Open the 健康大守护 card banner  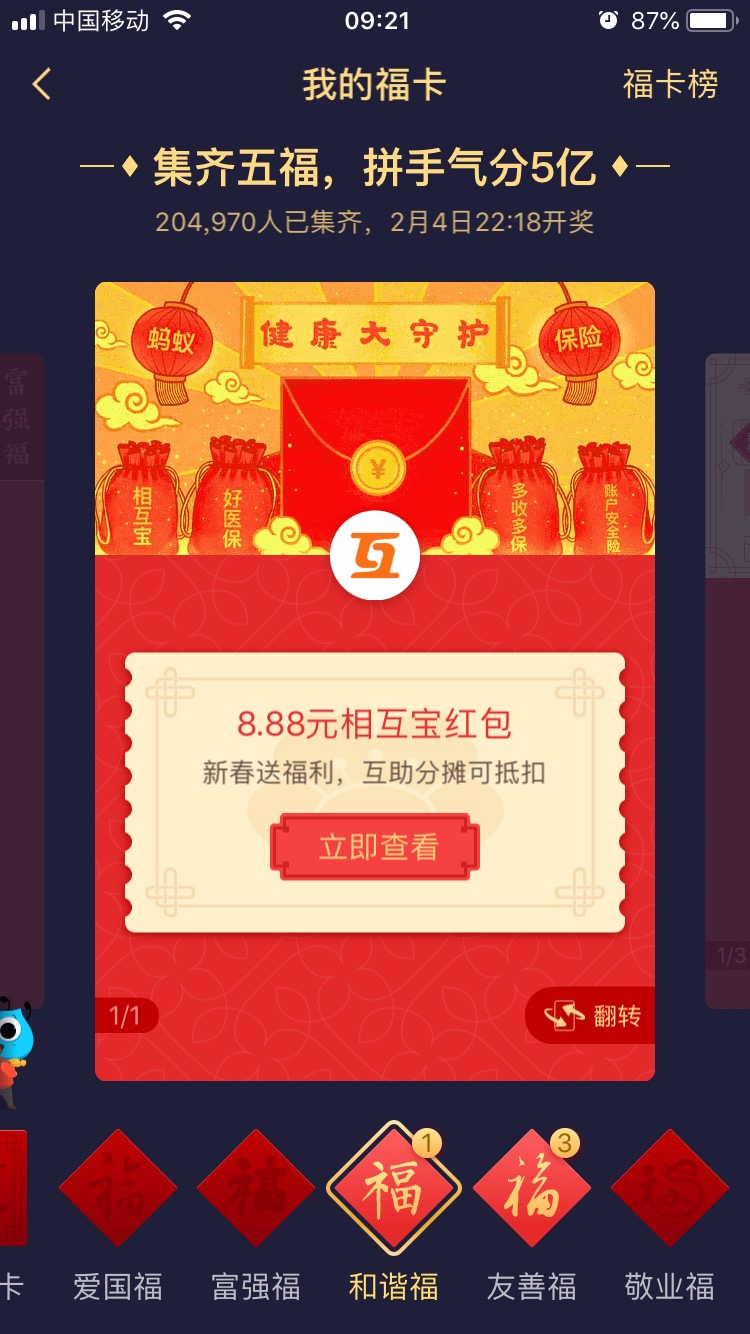click(x=375, y=418)
